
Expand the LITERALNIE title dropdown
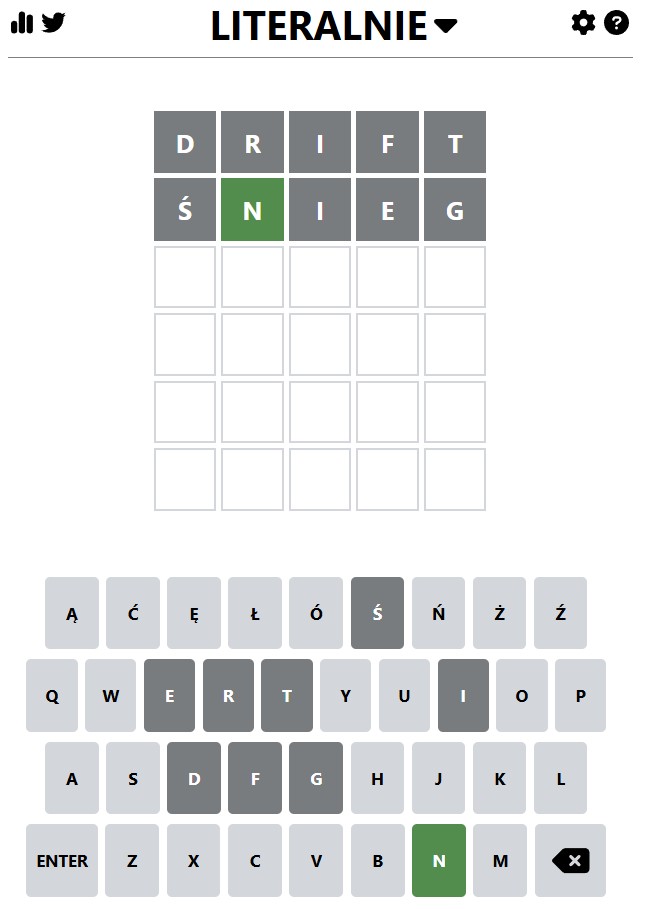445,26
